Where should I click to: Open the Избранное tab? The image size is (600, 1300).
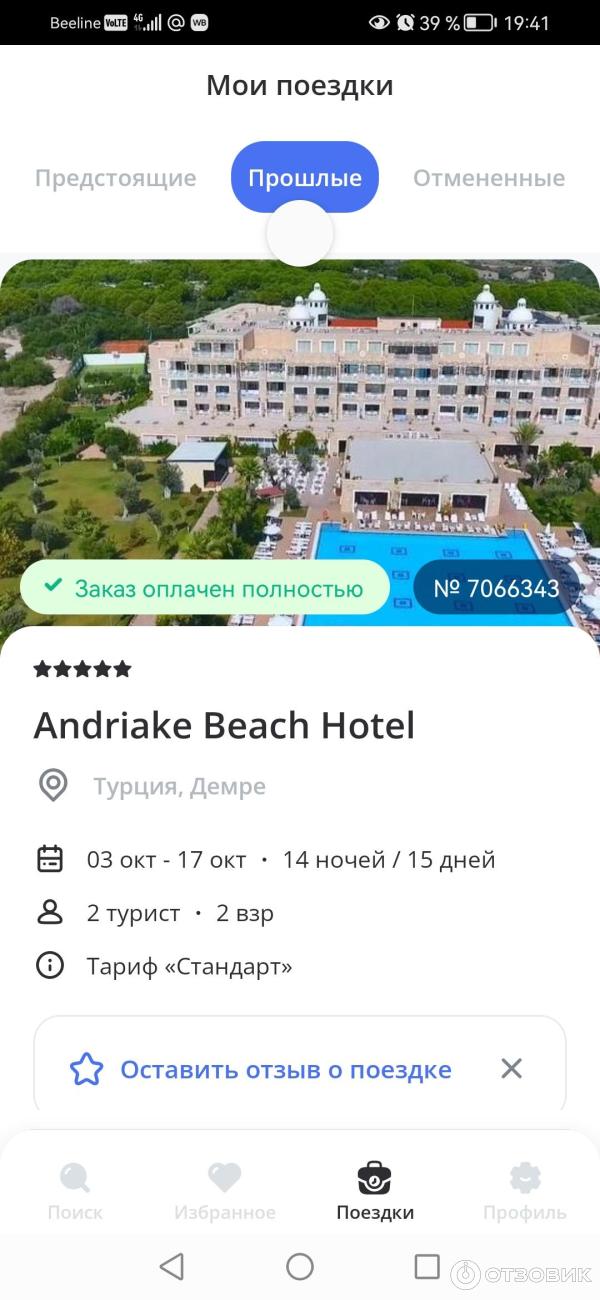click(x=225, y=1191)
